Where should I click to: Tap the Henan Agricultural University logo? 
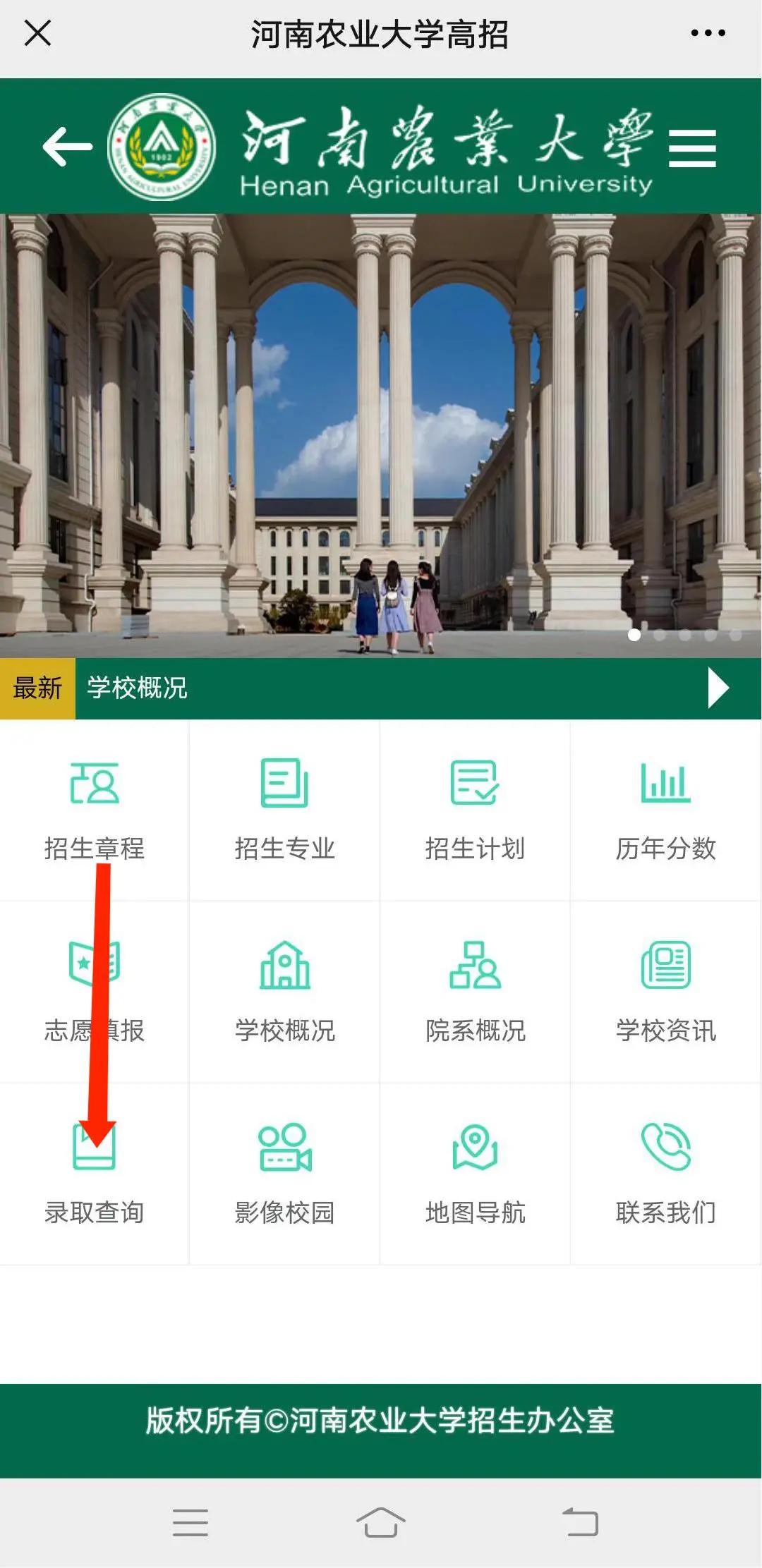(x=162, y=145)
